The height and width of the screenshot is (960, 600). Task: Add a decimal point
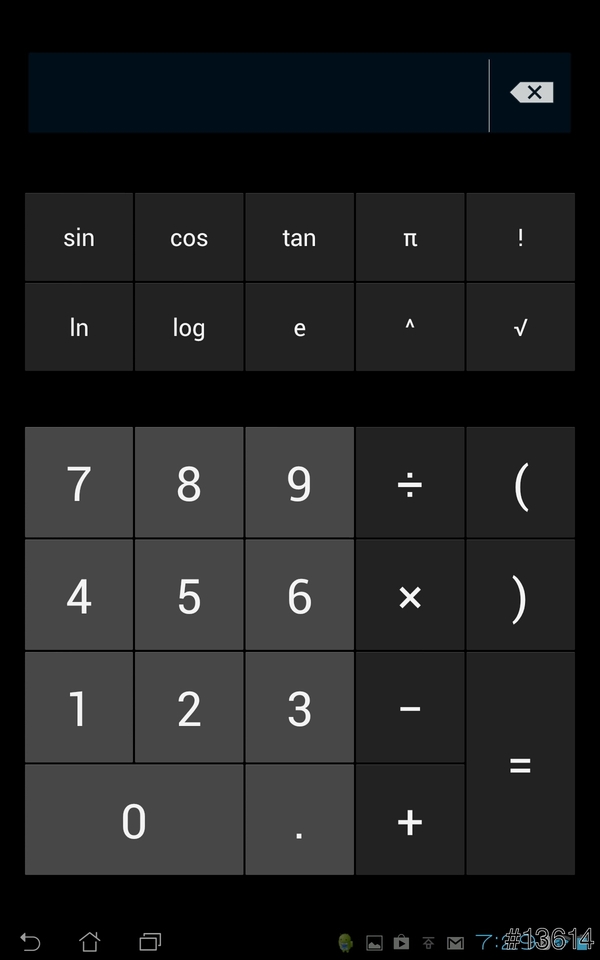[x=299, y=821]
